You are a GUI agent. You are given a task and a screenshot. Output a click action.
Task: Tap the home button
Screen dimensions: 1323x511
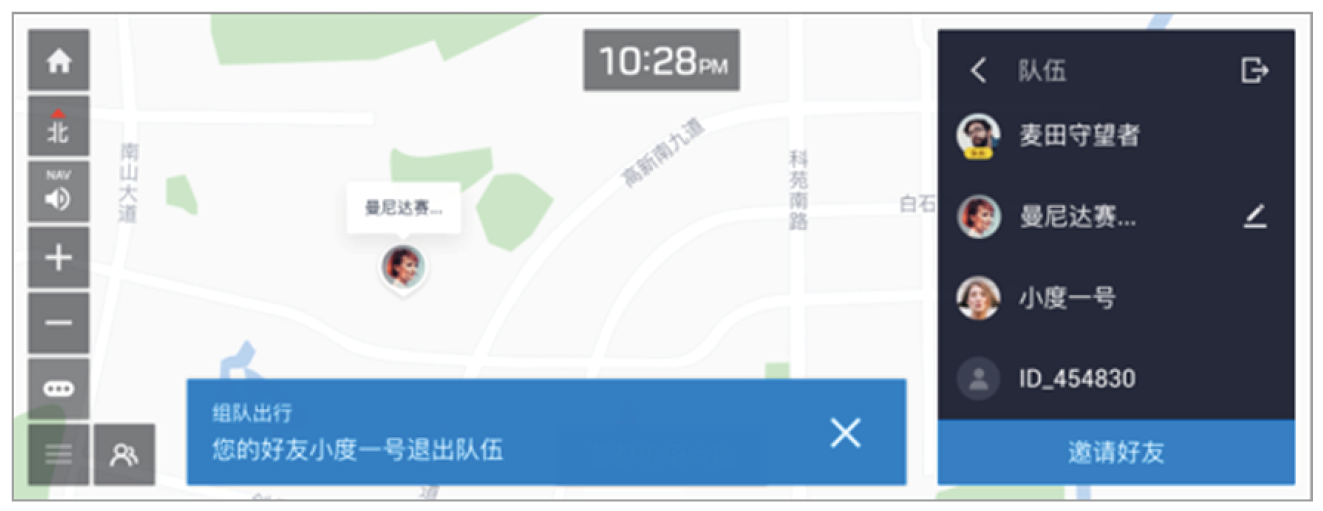click(x=59, y=61)
